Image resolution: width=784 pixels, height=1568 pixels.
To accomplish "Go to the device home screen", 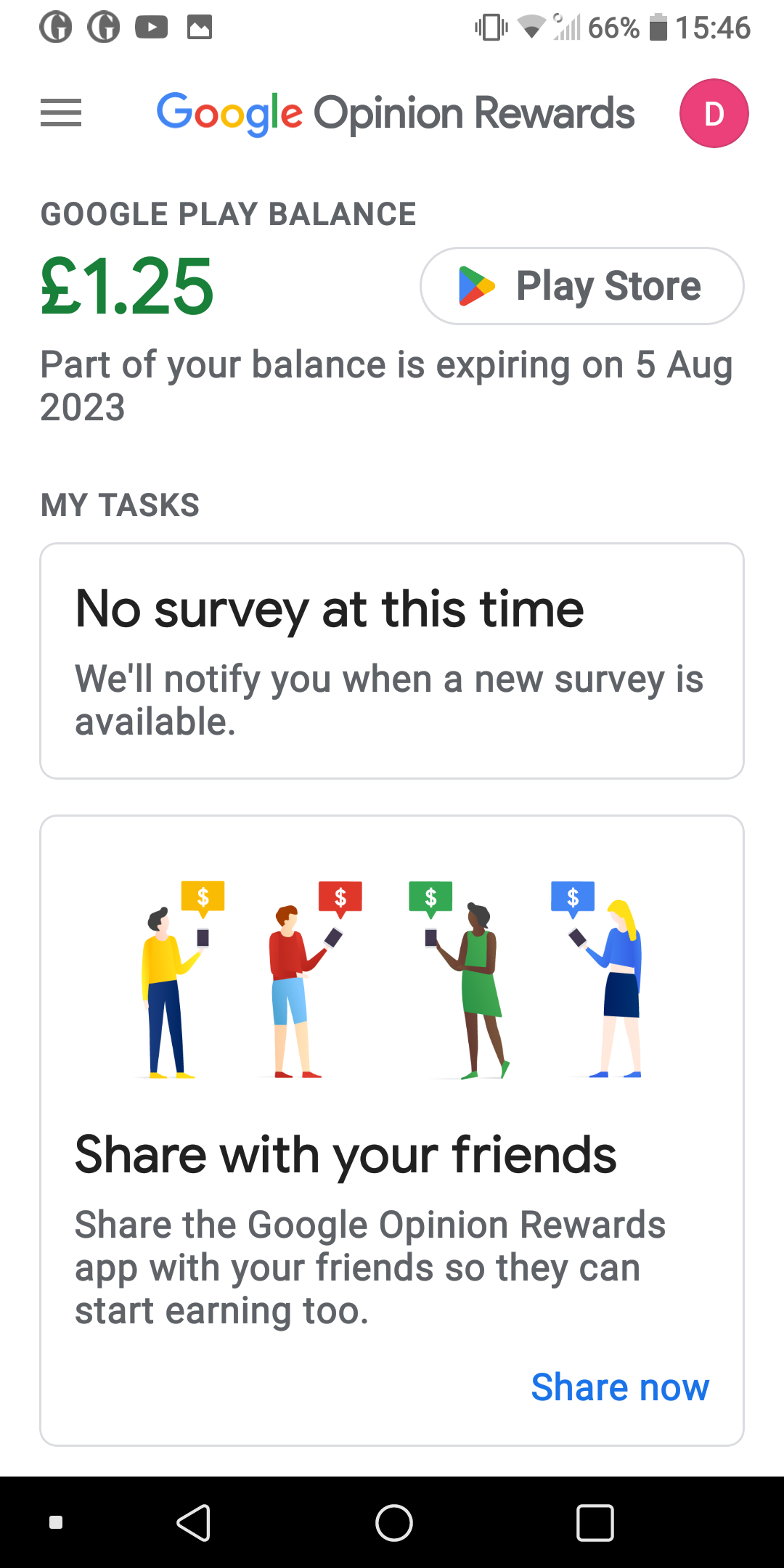I will coord(393,1522).
